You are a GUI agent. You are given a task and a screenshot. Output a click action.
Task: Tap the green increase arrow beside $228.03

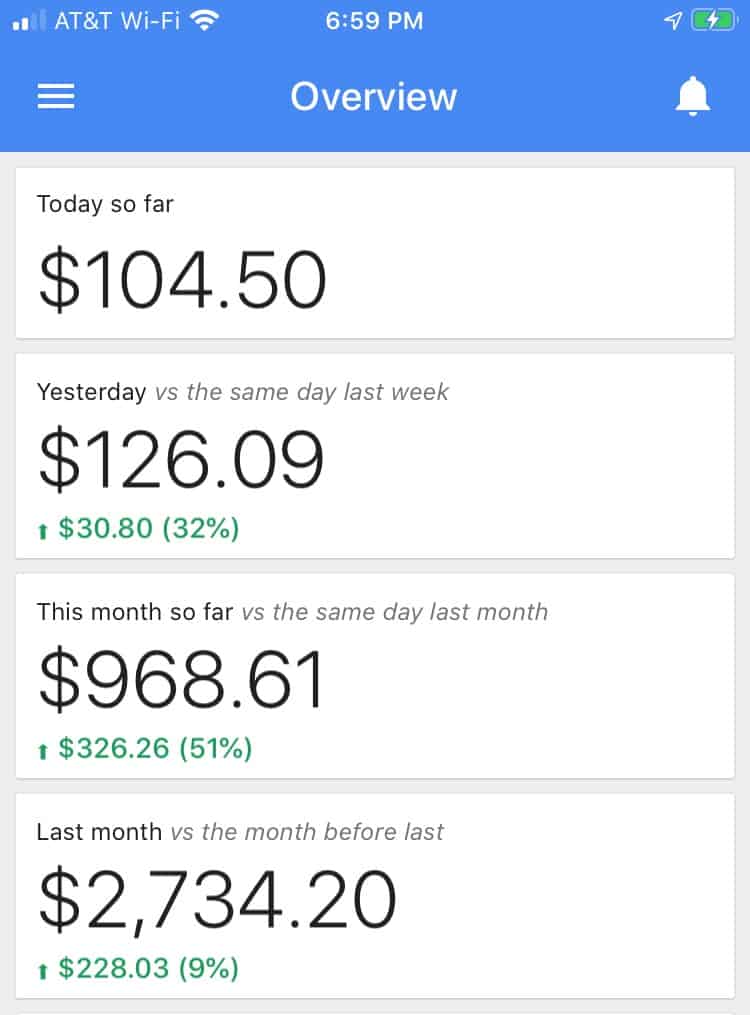point(42,968)
